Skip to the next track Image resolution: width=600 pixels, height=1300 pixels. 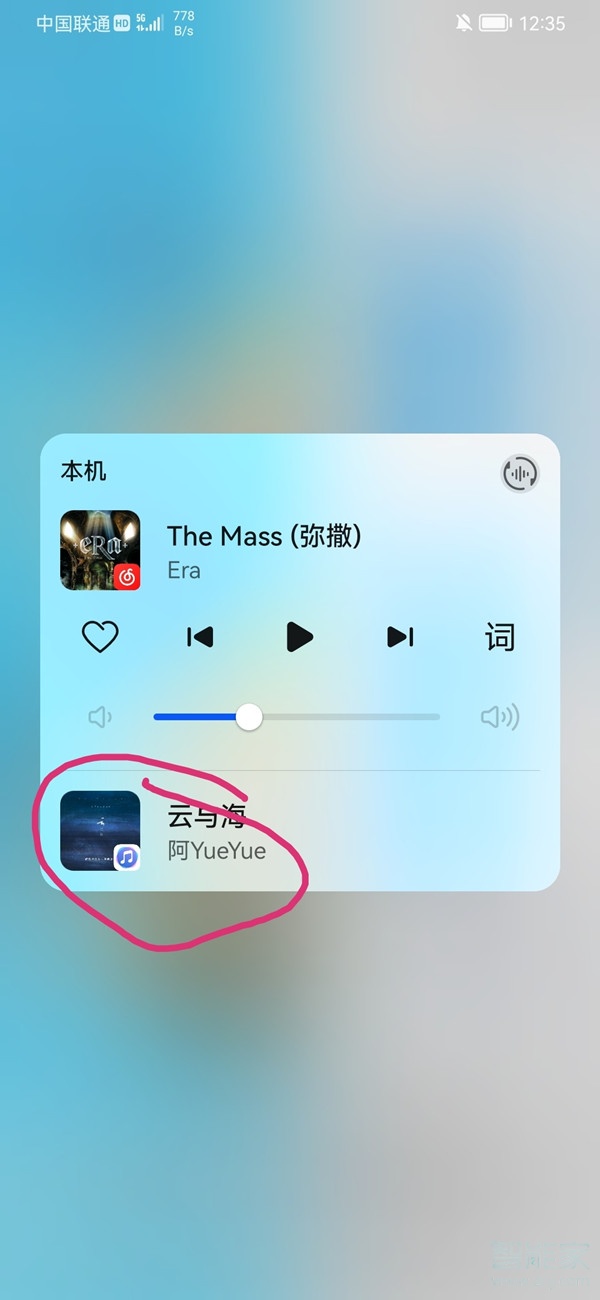pos(400,637)
